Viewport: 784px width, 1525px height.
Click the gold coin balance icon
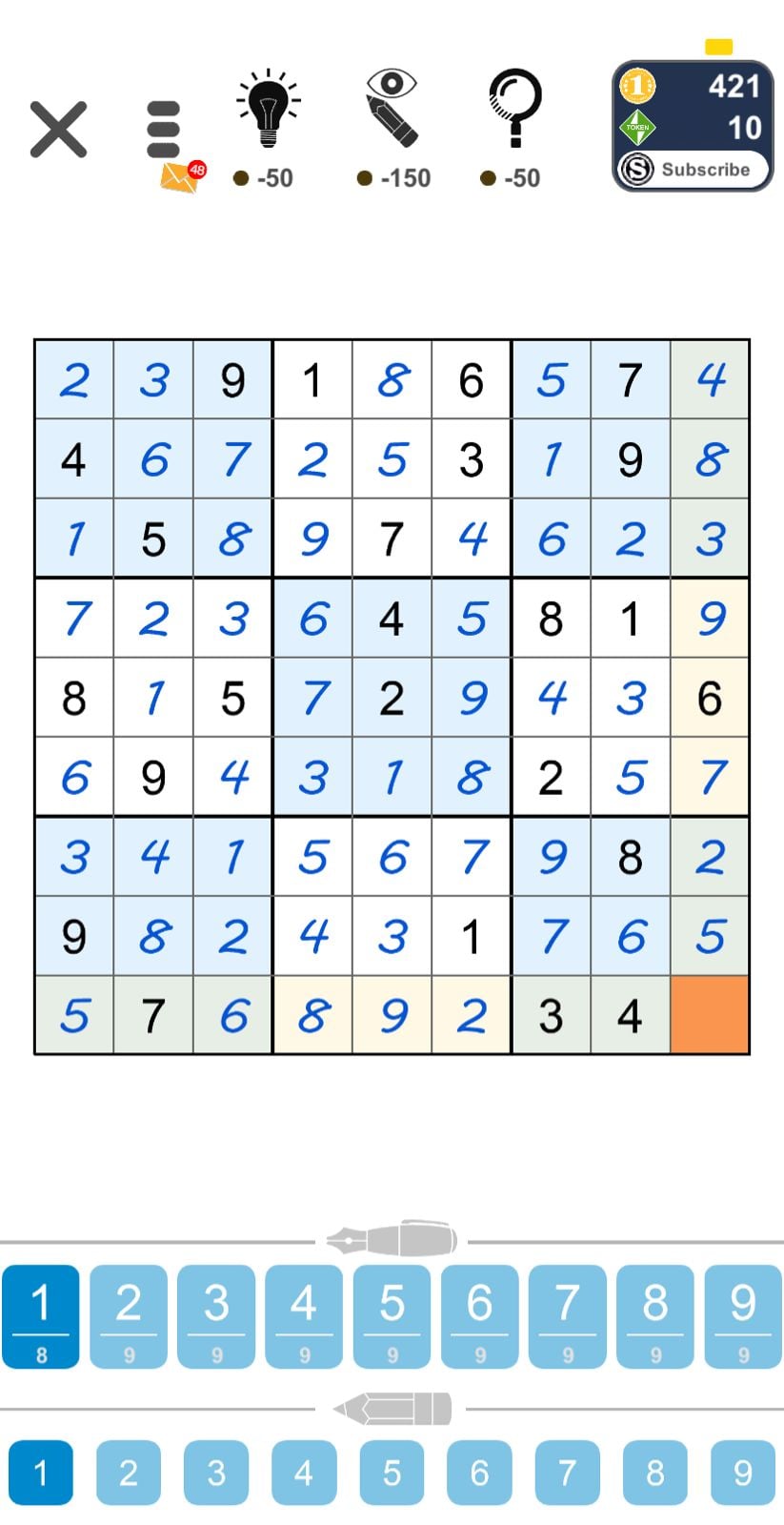click(636, 88)
